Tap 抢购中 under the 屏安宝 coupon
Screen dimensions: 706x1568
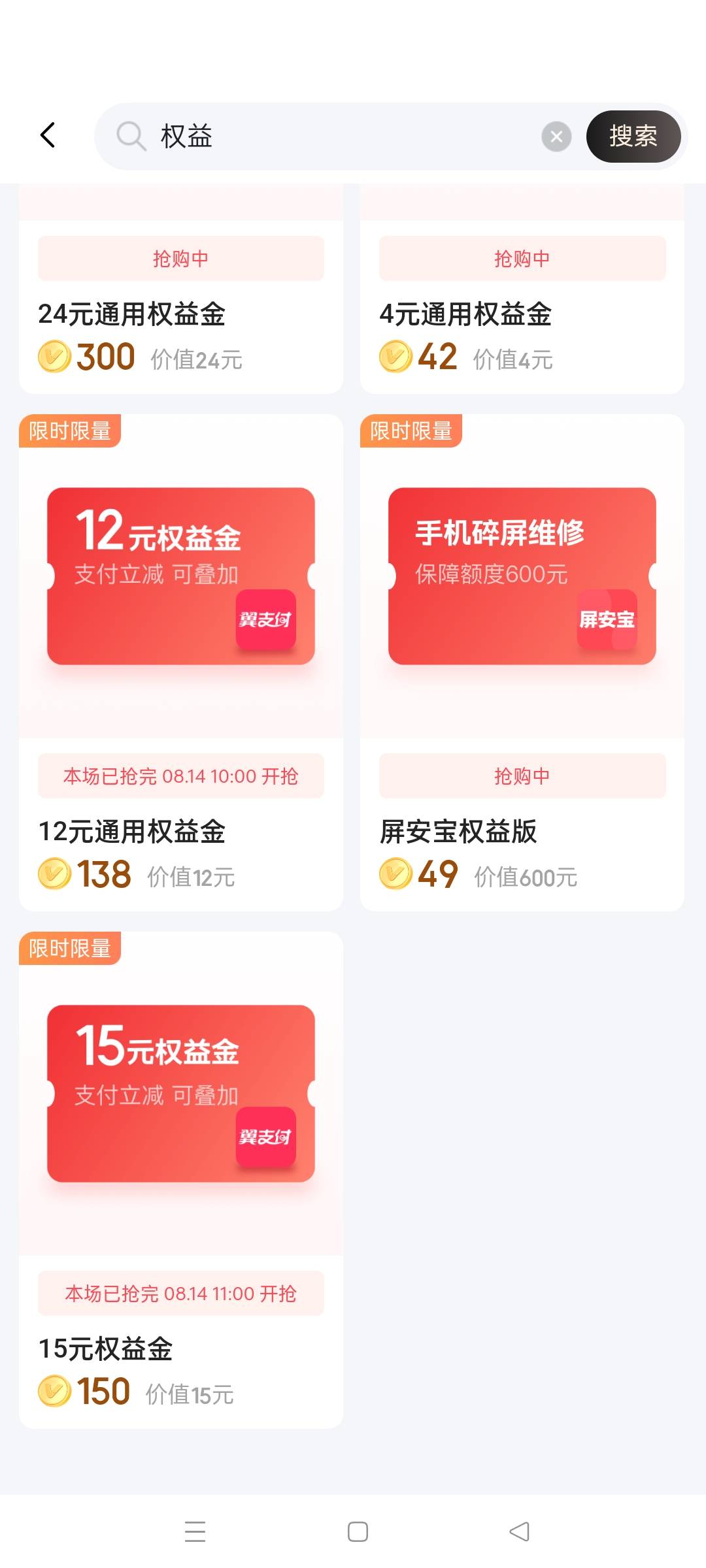tap(522, 776)
